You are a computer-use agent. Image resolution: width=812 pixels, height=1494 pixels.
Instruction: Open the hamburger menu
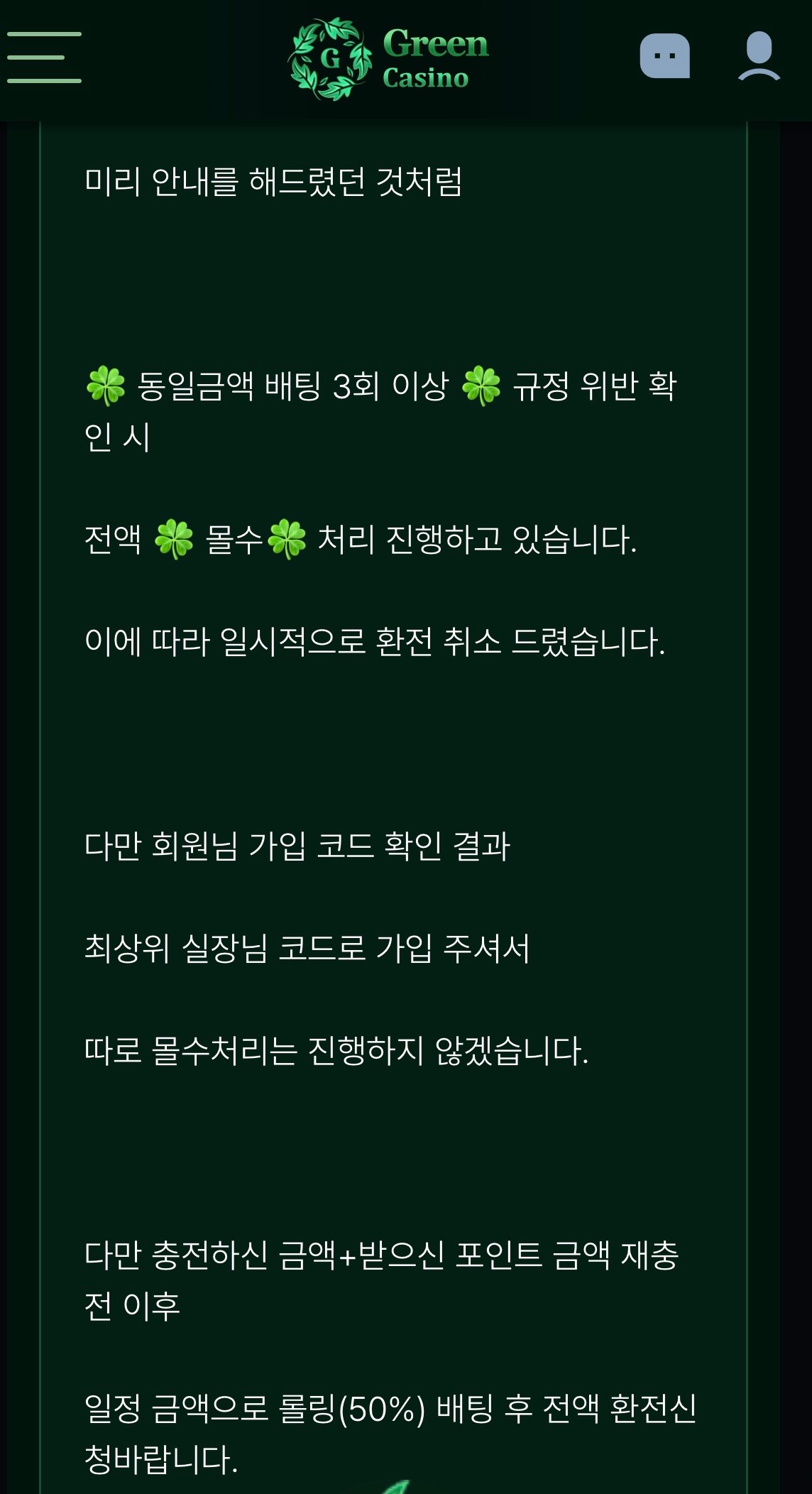[x=44, y=58]
